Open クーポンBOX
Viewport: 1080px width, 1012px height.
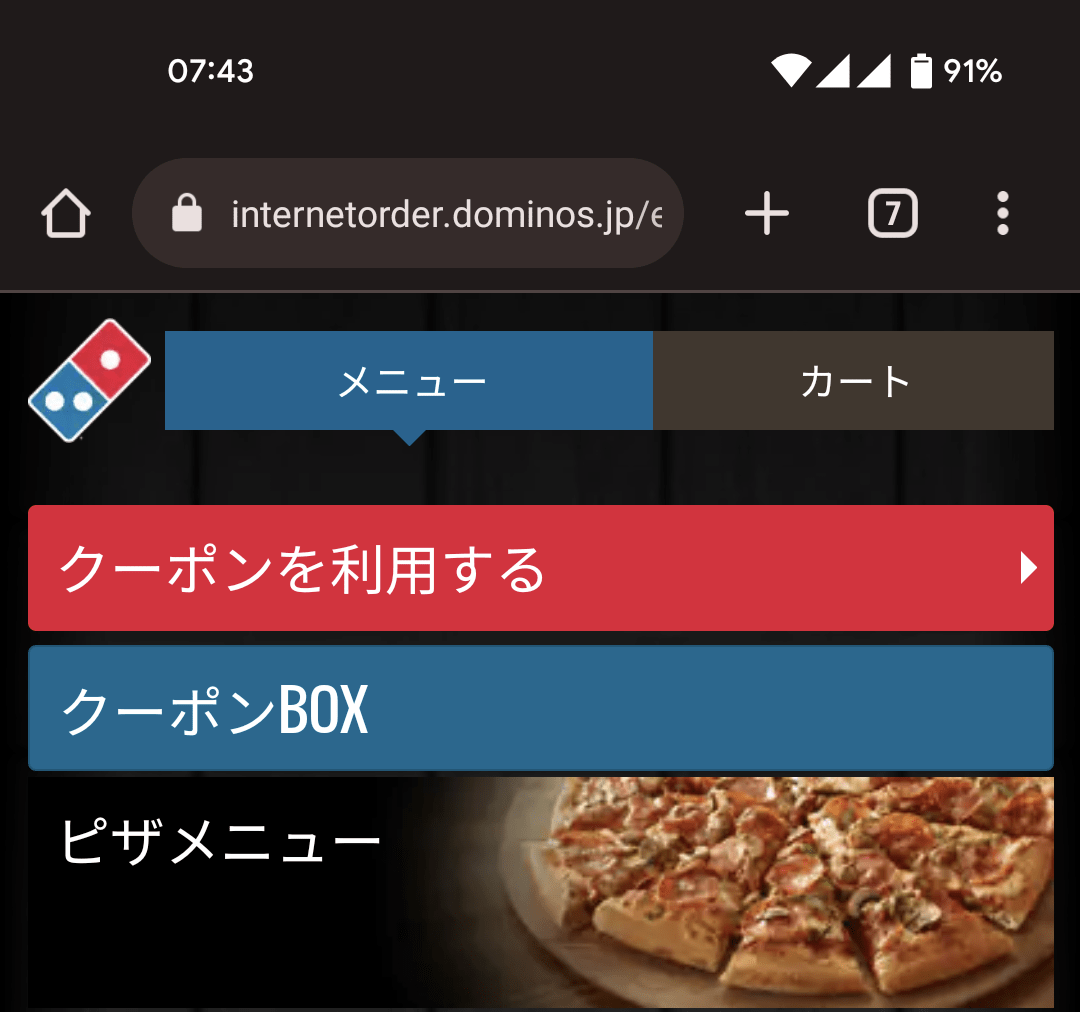[540, 709]
